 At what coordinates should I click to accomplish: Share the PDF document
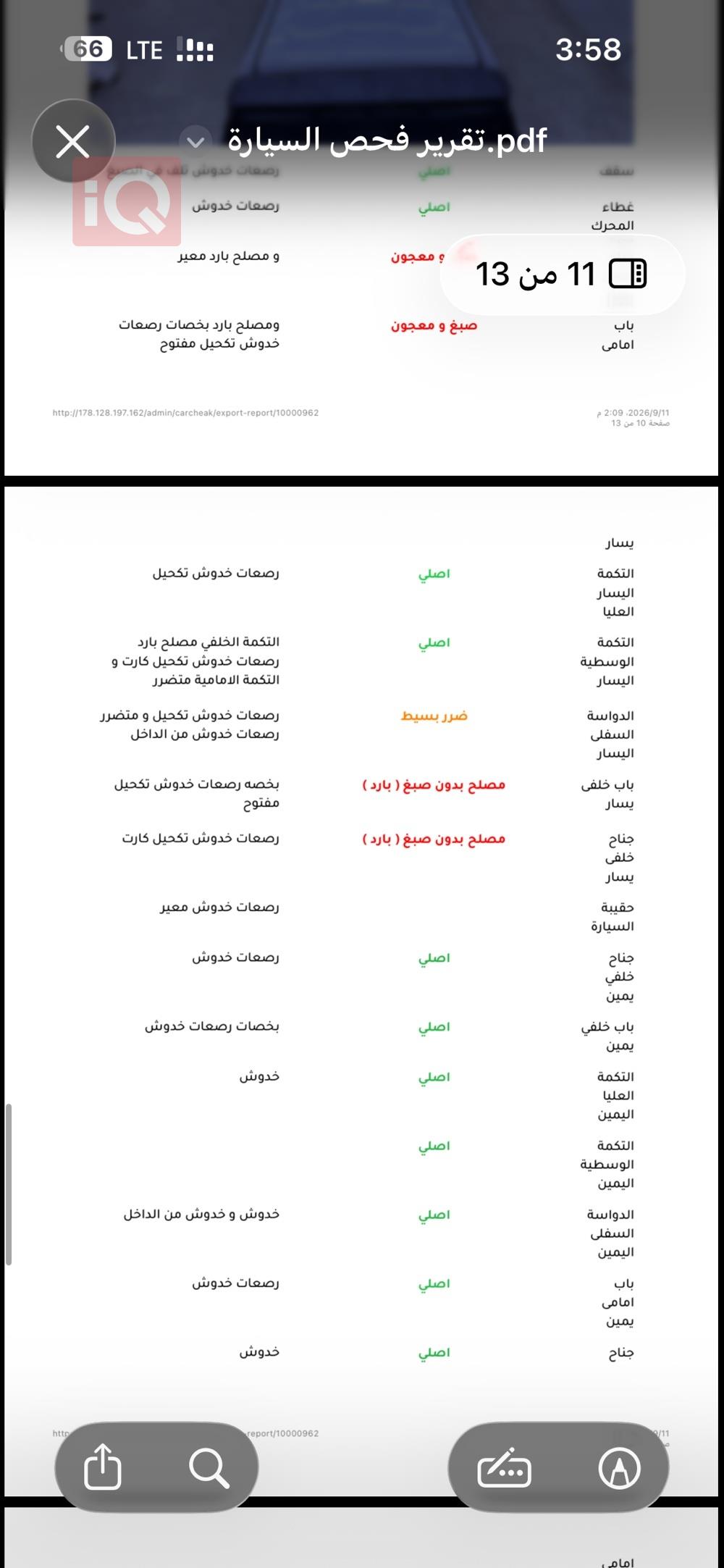click(x=103, y=1467)
